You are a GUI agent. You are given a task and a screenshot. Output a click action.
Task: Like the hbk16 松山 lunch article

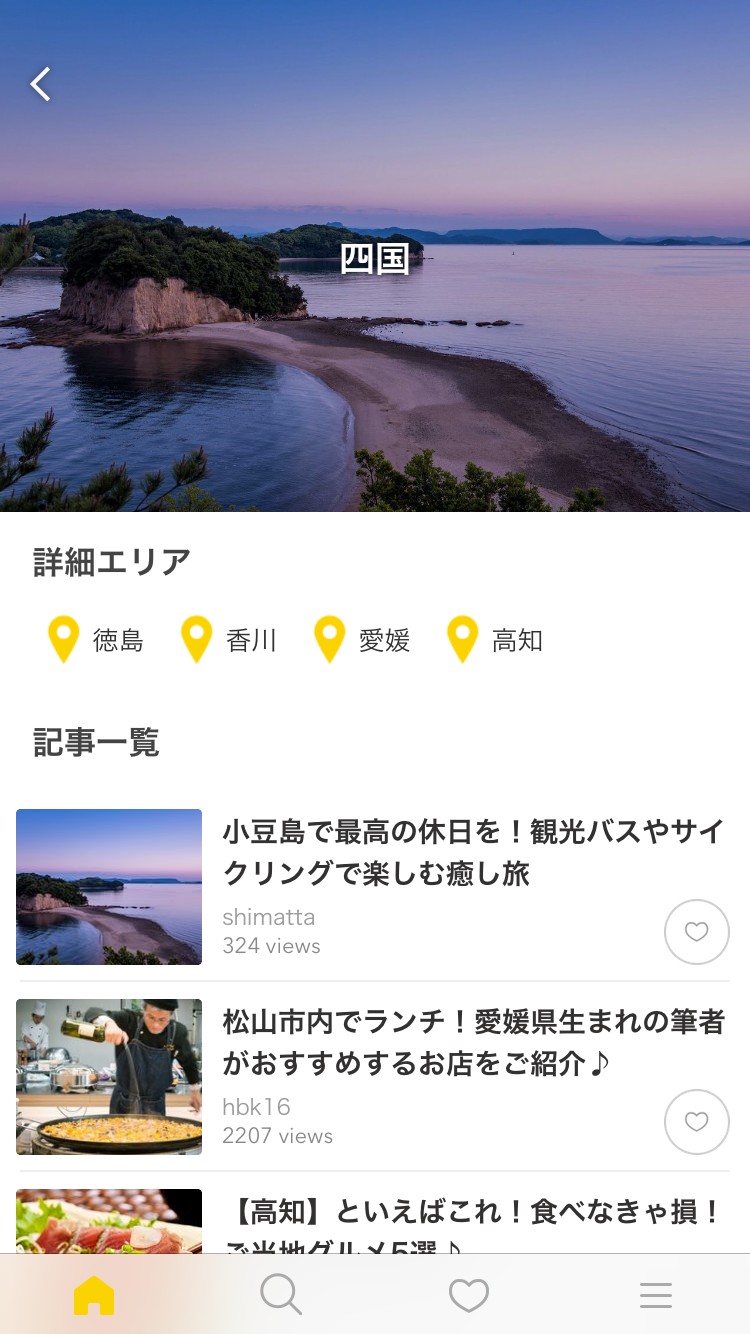[x=696, y=1122]
